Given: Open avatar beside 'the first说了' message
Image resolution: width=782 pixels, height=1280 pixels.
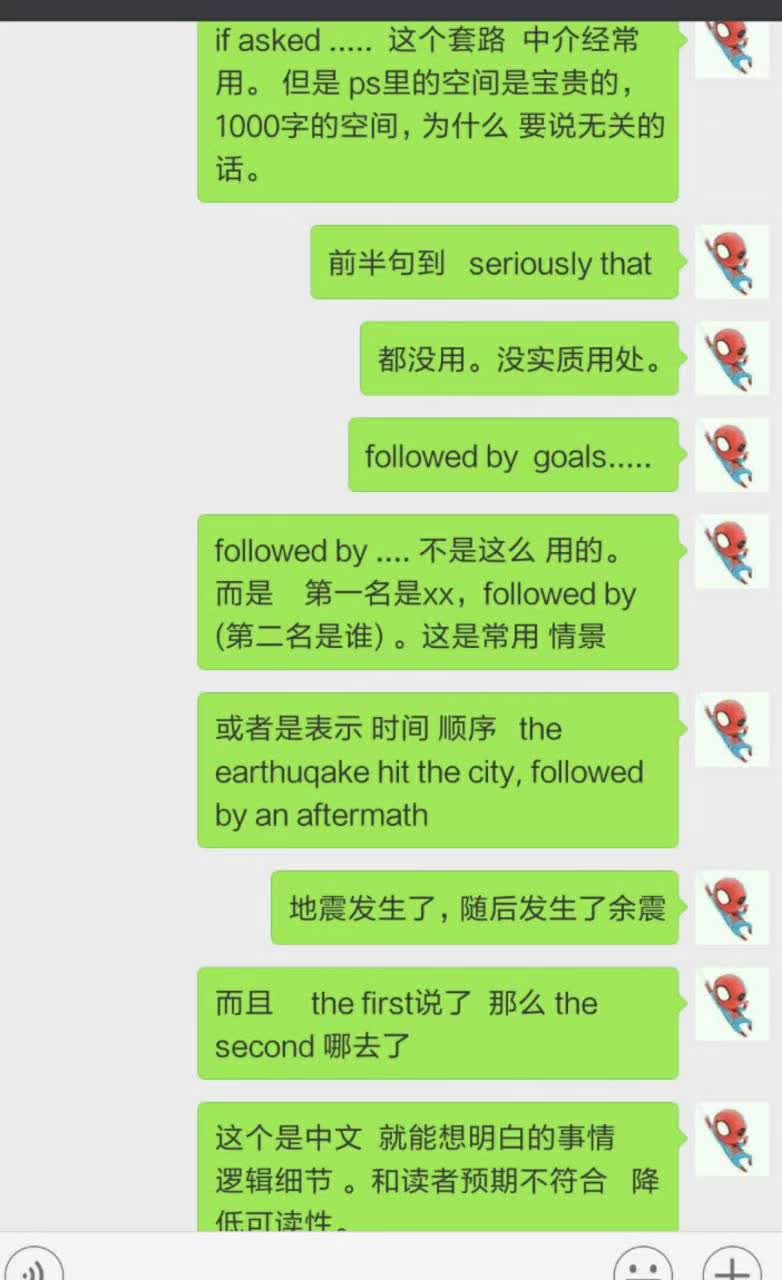Looking at the screenshot, I should pyautogui.click(x=732, y=1003).
